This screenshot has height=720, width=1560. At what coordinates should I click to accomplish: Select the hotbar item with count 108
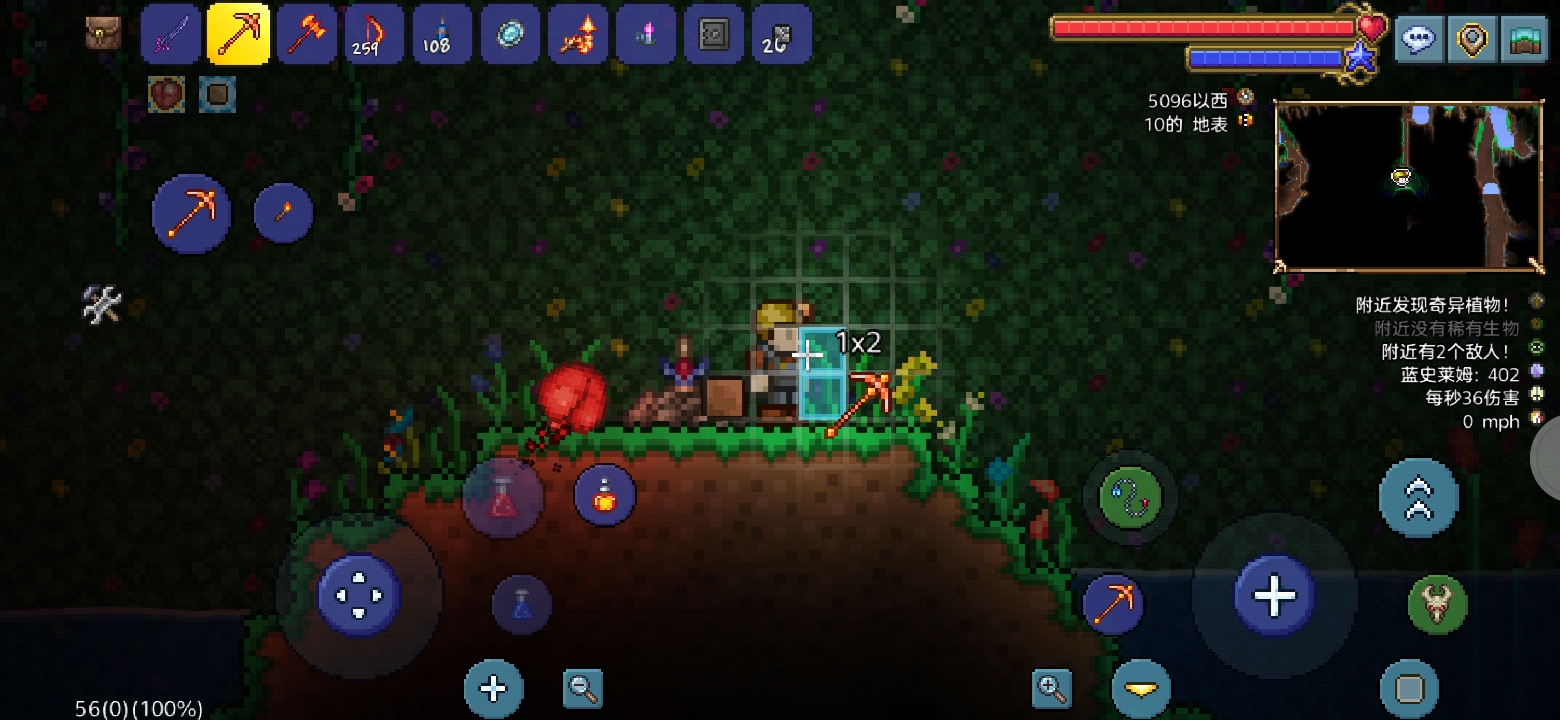[x=442, y=34]
